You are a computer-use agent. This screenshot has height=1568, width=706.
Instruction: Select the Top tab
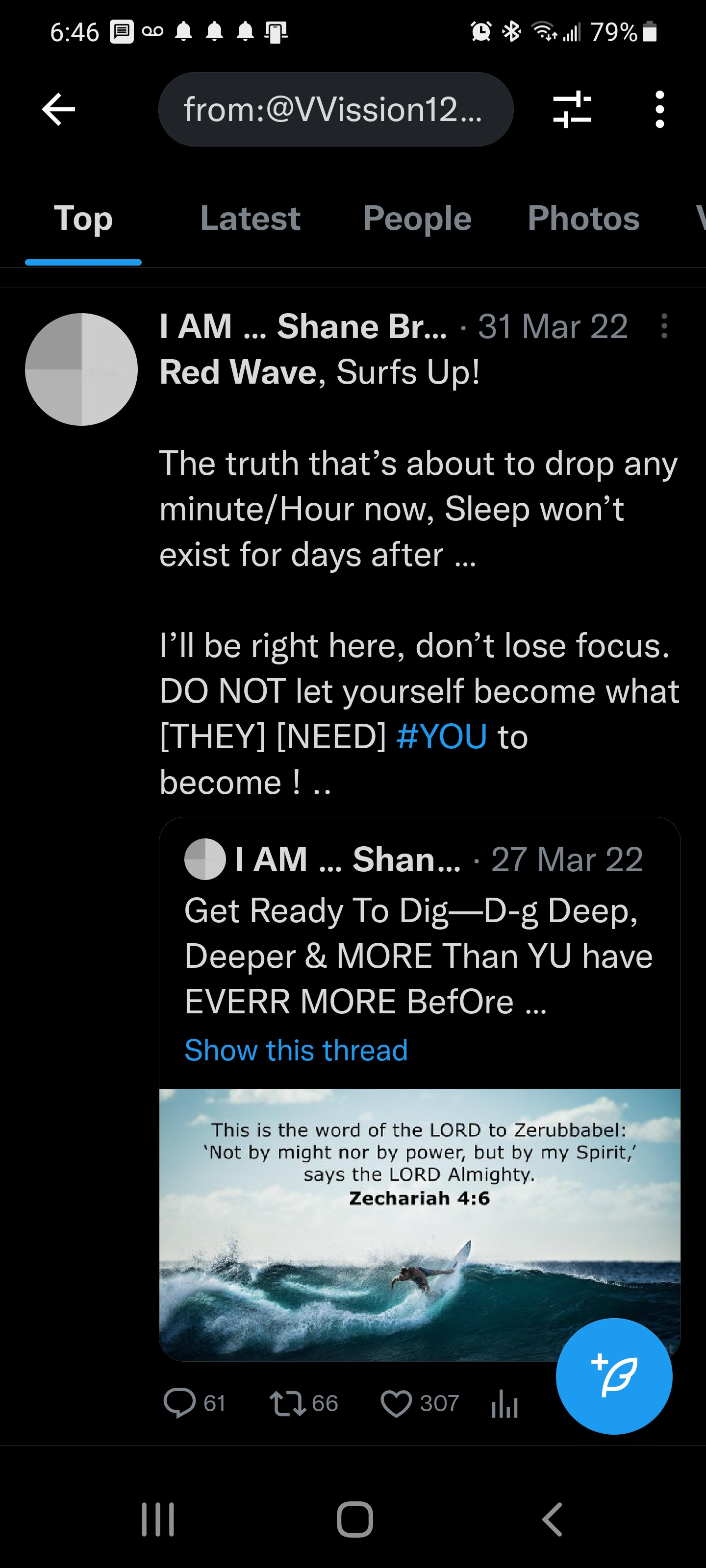(83, 219)
